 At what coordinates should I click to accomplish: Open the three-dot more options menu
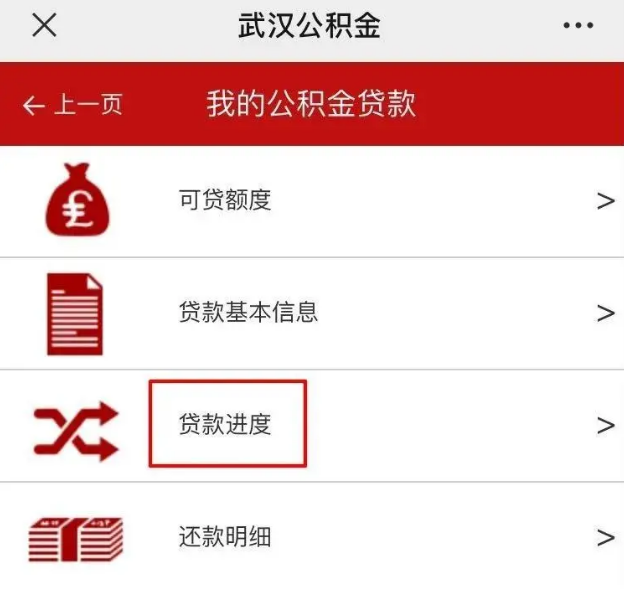(x=578, y=27)
